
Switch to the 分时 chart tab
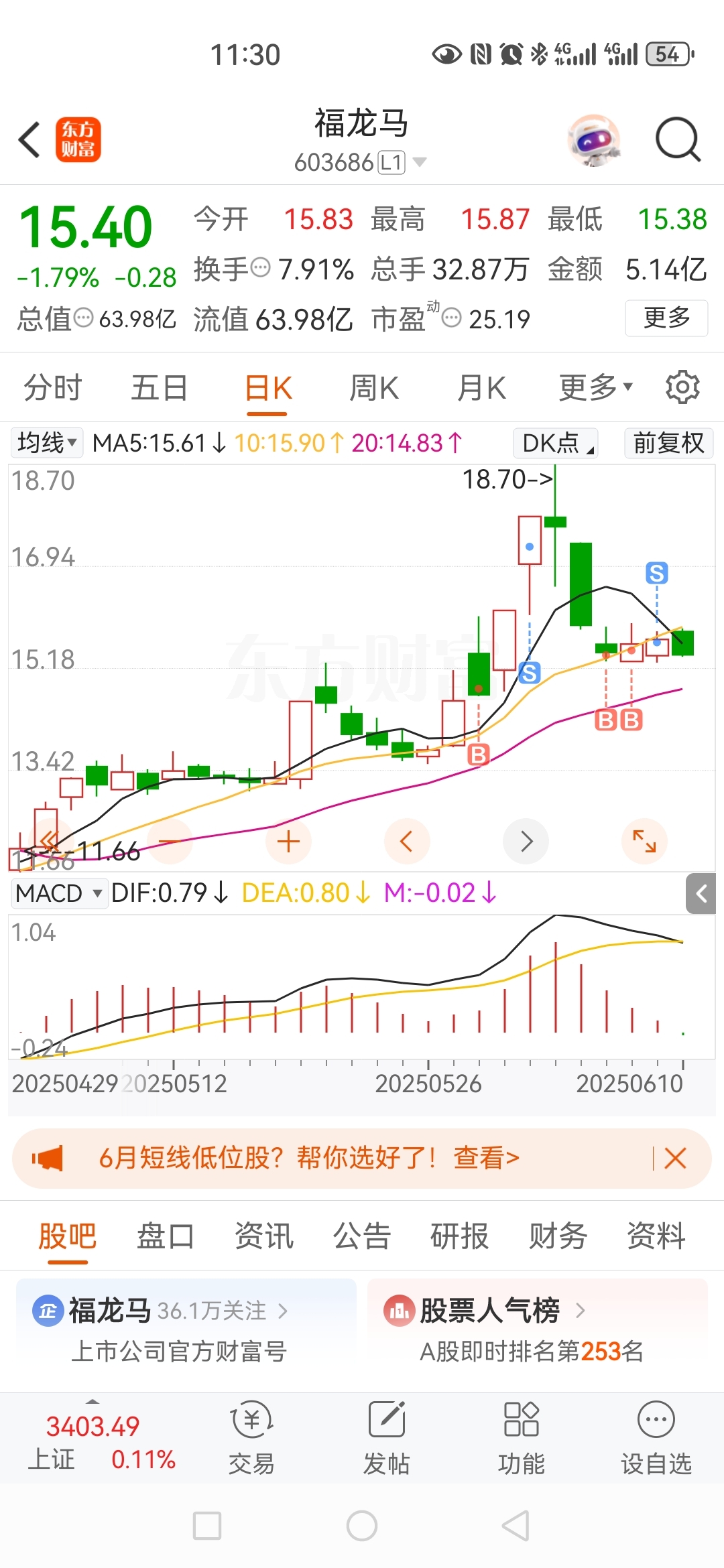(52, 388)
